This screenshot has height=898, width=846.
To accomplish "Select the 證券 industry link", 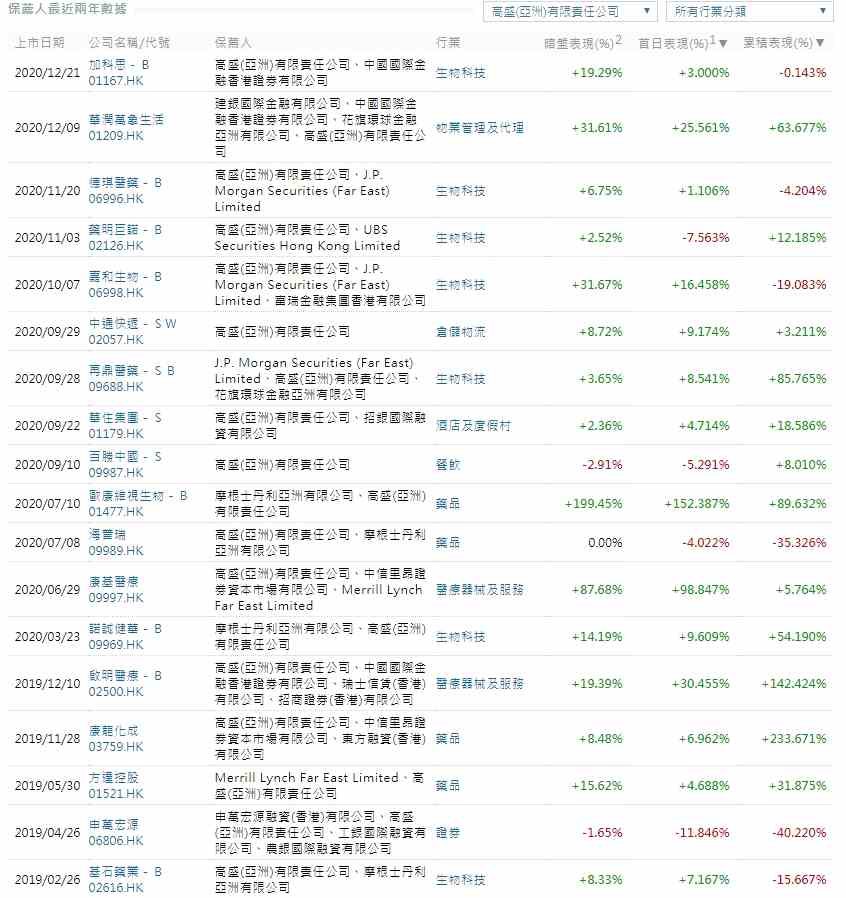I will click(x=448, y=832).
